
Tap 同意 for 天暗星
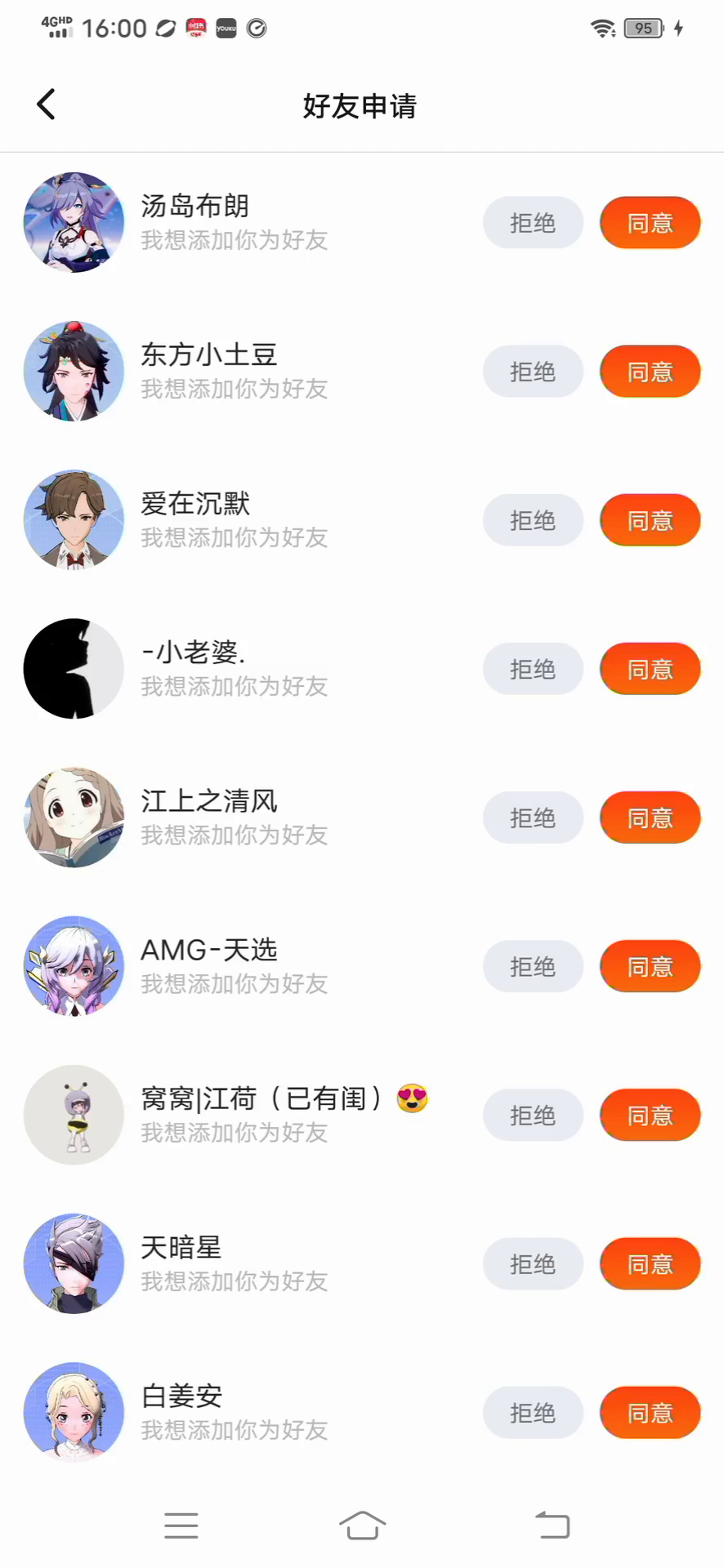[650, 1264]
